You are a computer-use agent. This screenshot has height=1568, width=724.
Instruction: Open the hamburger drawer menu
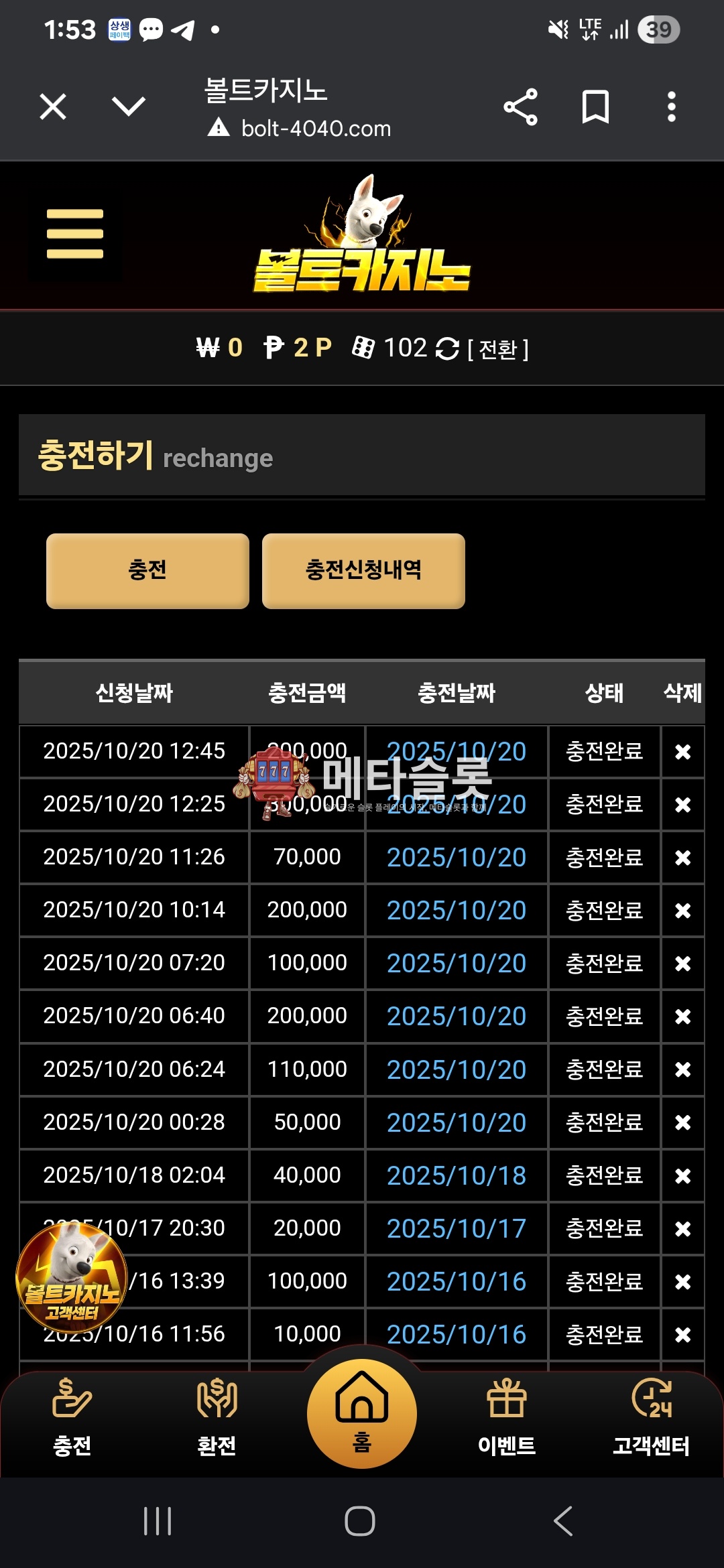(x=75, y=234)
